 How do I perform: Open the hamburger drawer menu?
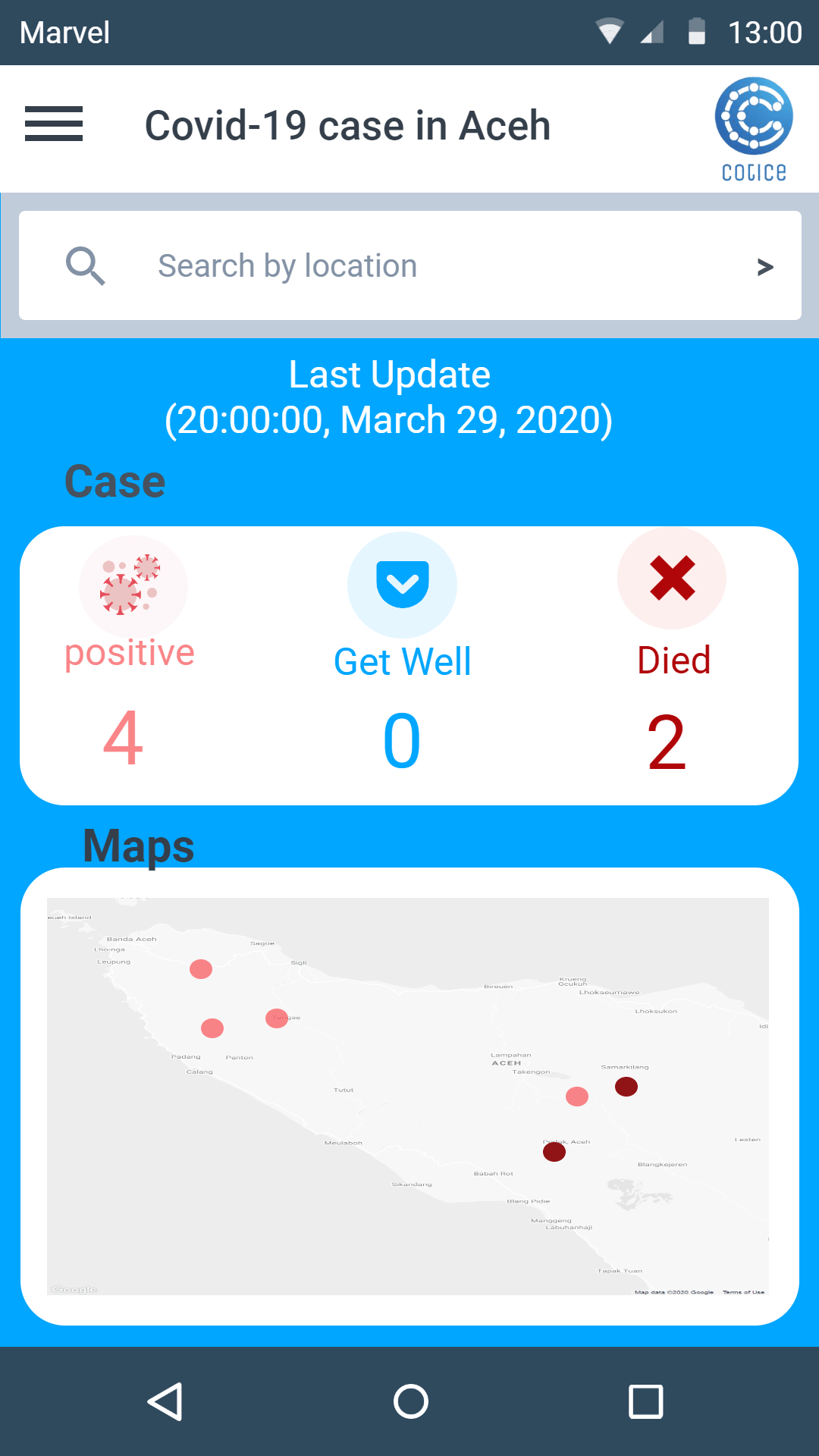click(x=53, y=124)
